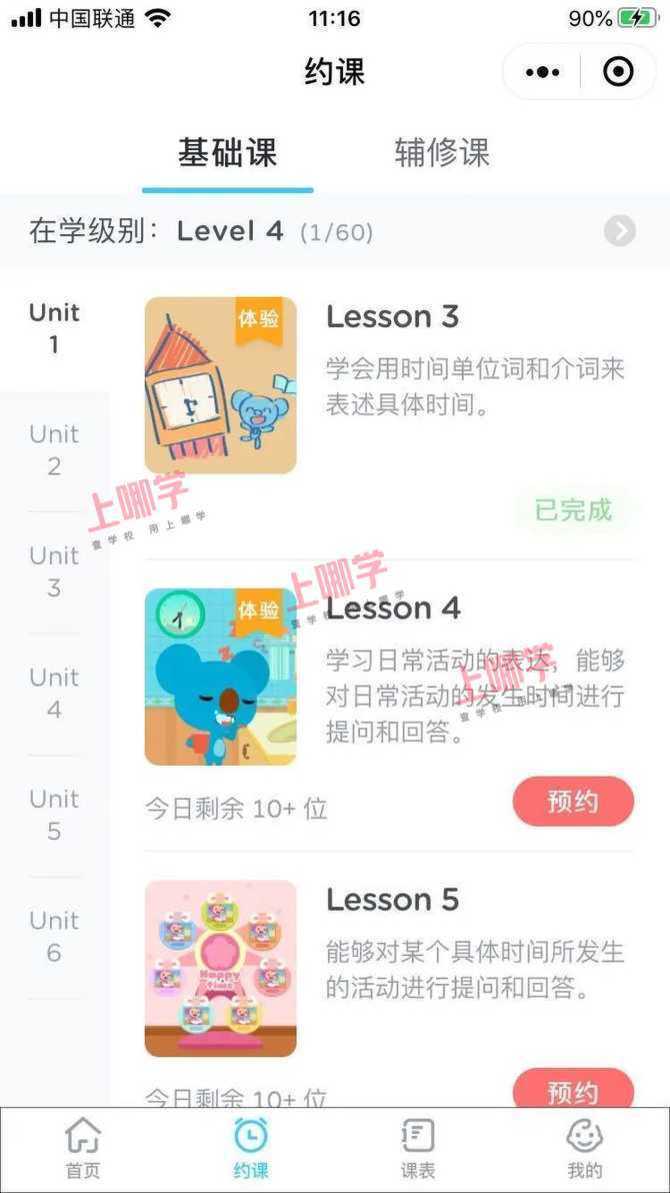670x1193 pixels.
Task: Open the Lesson 5 card
Action: click(391, 899)
